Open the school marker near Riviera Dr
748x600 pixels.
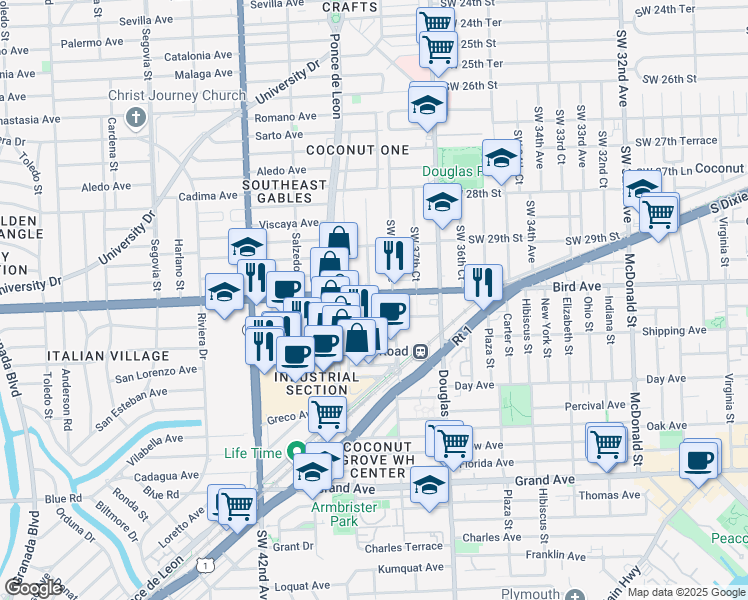(224, 292)
